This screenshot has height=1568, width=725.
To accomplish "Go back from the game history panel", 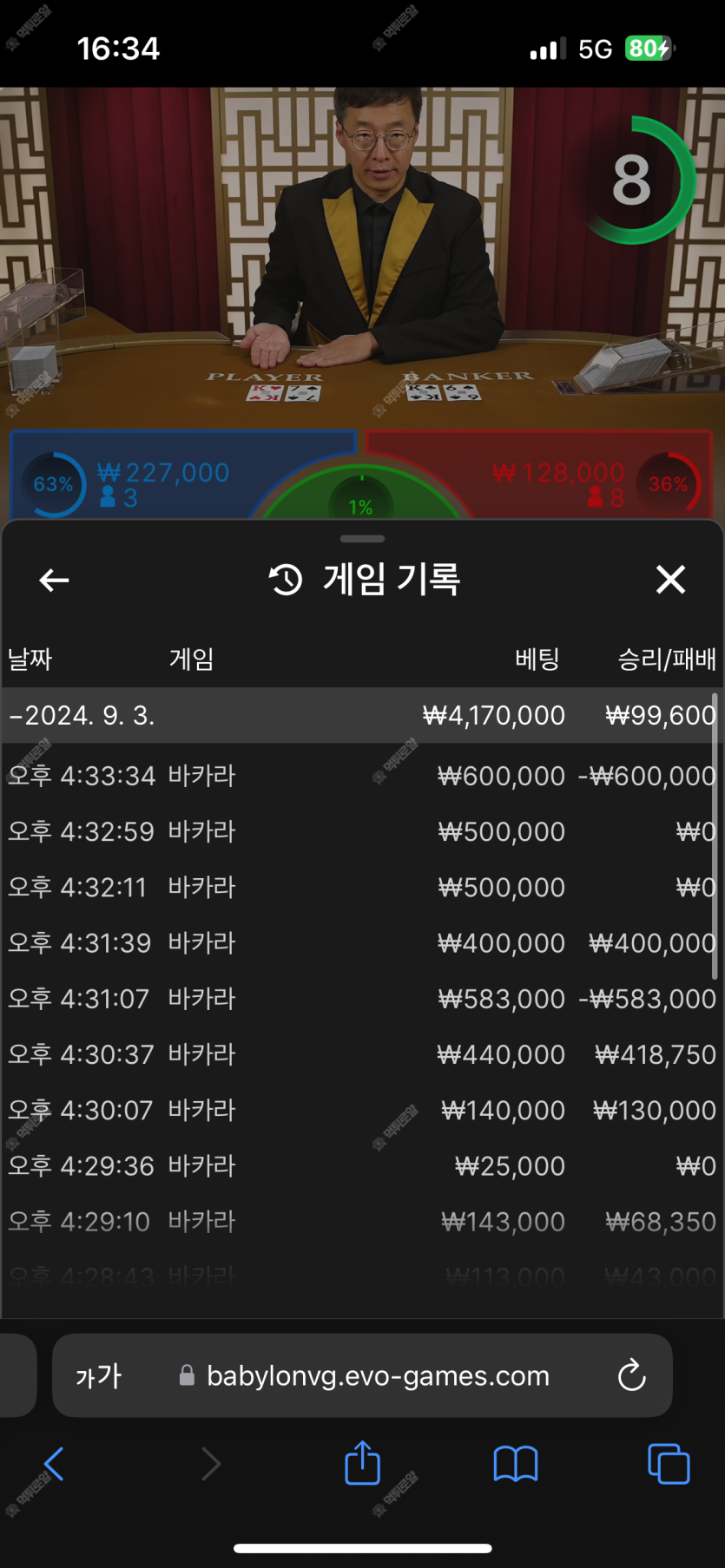I will click(x=54, y=580).
